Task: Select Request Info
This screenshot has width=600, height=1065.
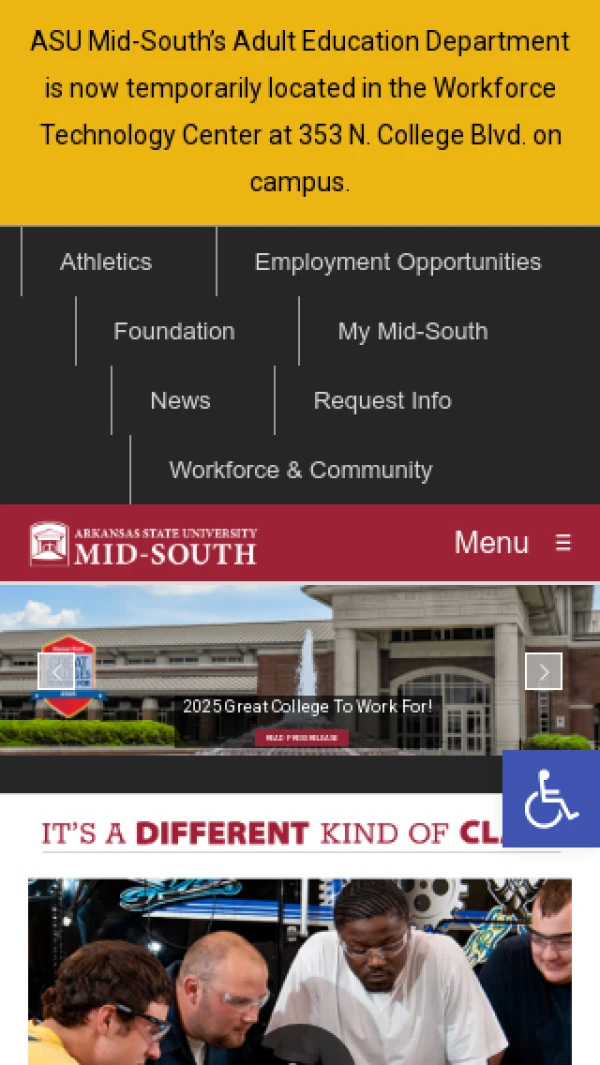Action: click(382, 401)
